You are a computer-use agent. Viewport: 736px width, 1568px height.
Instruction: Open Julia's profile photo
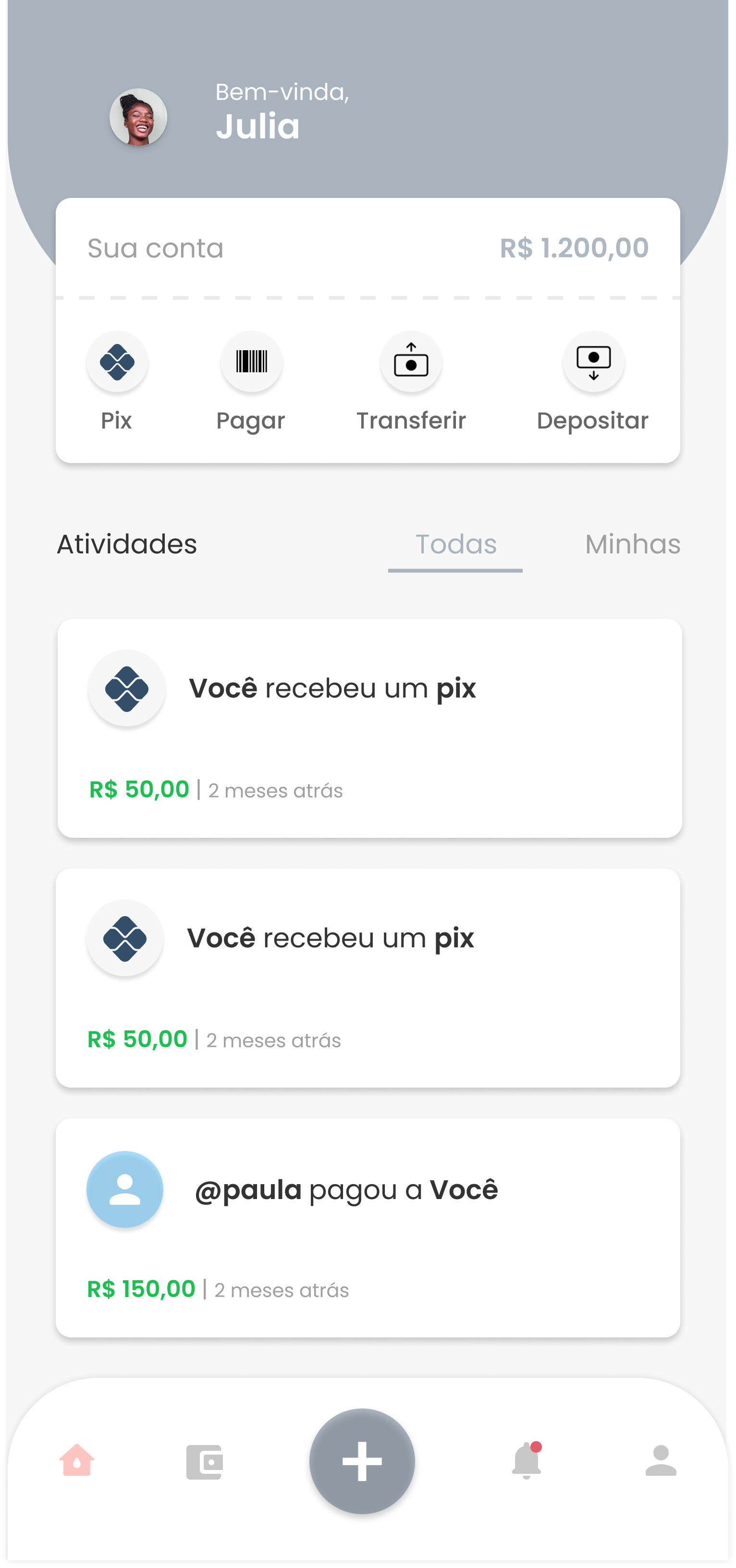pos(138,118)
